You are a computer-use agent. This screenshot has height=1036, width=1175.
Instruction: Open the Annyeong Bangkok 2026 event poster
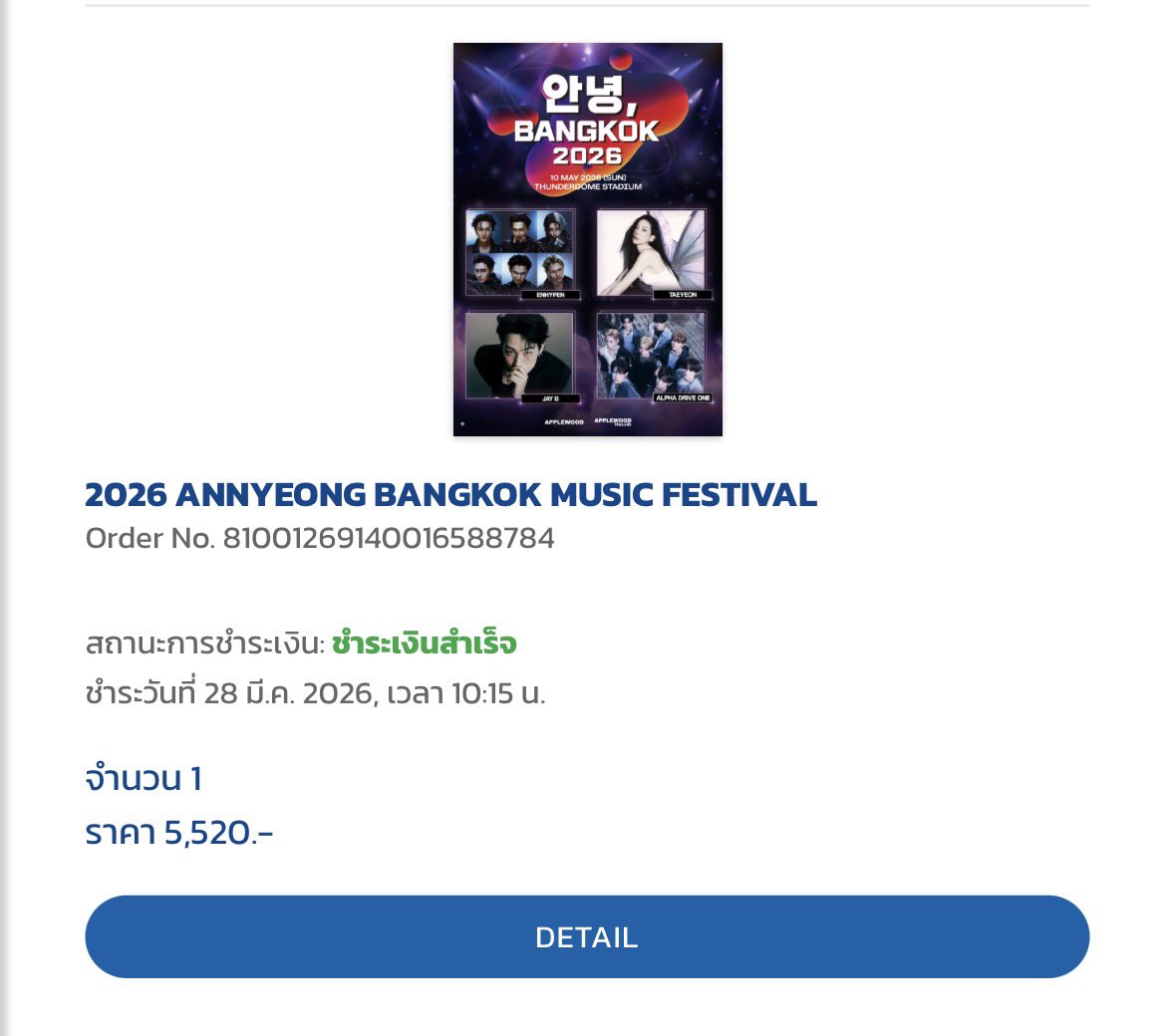click(x=587, y=239)
